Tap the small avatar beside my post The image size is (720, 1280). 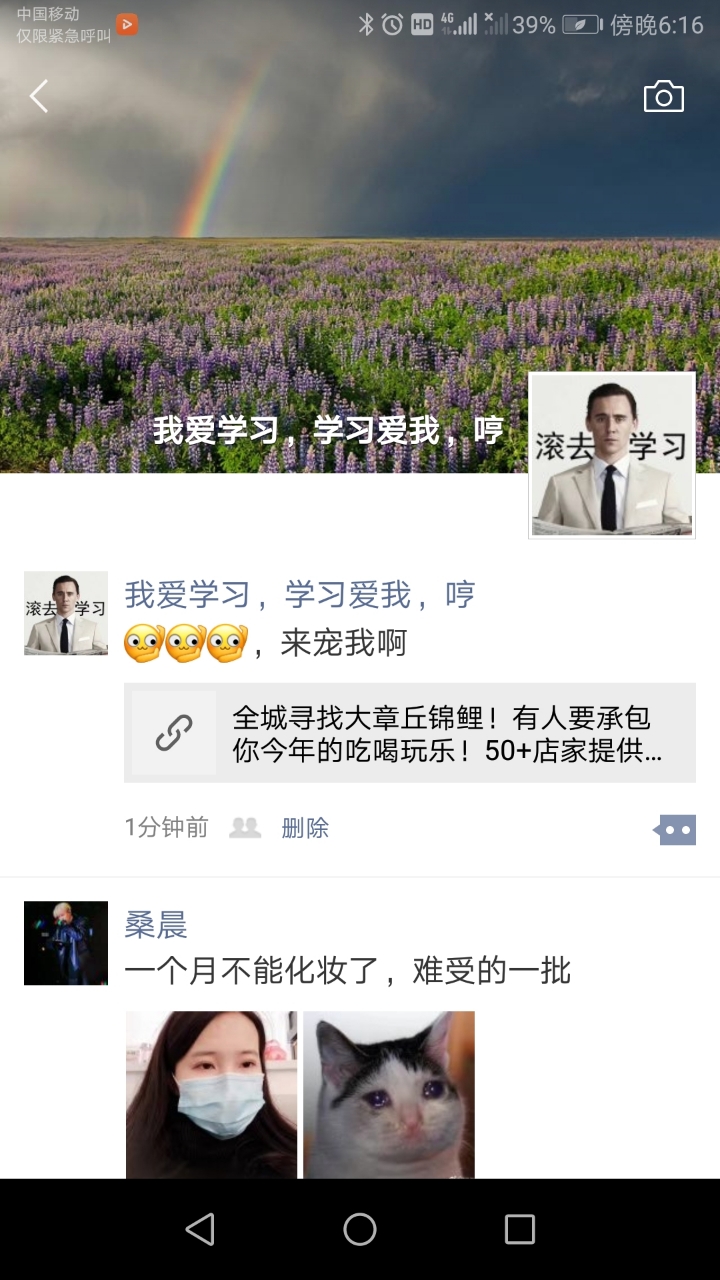pos(66,613)
